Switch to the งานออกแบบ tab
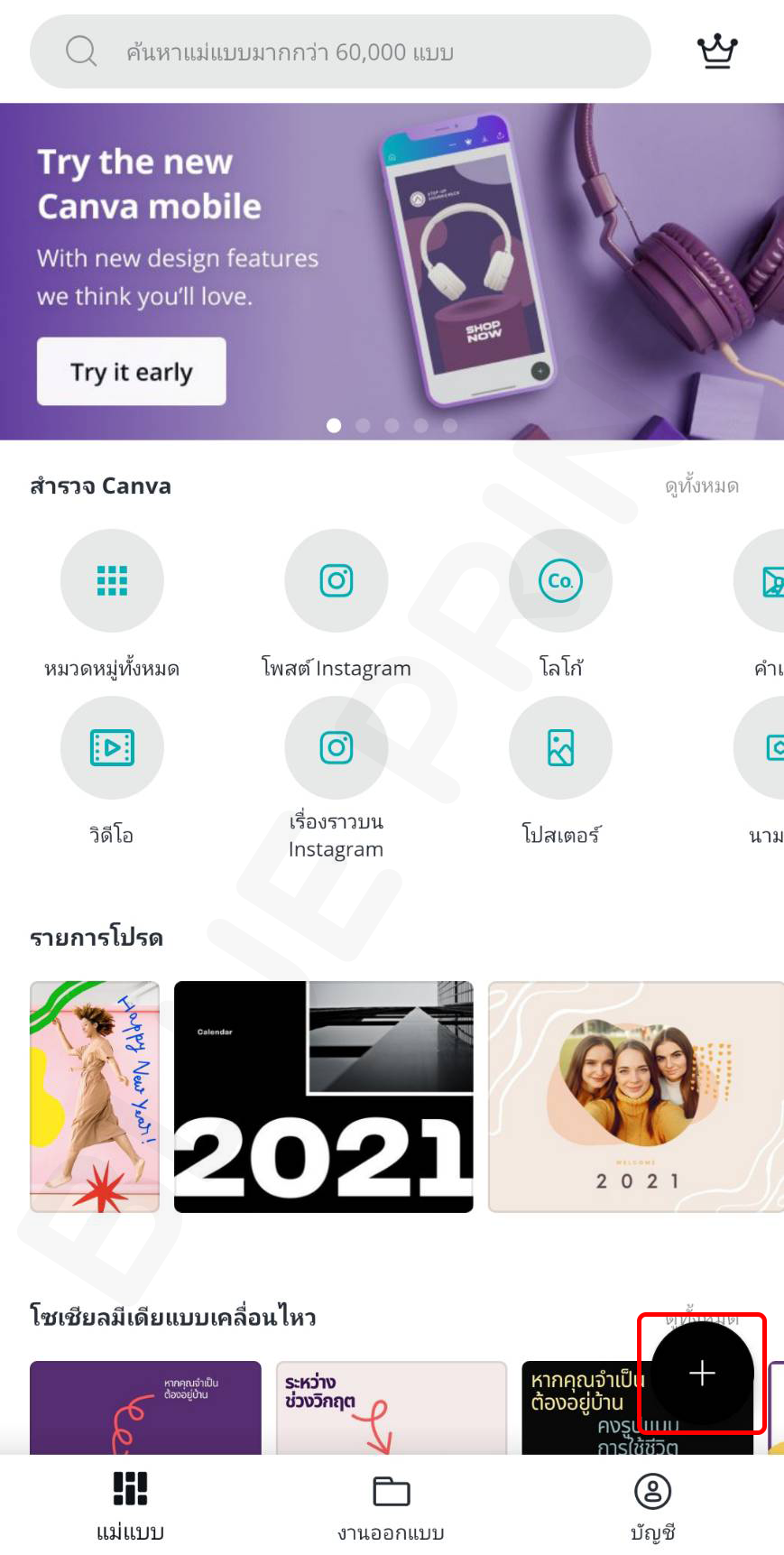Viewport: 784px width, 1555px height. pyautogui.click(x=392, y=1504)
